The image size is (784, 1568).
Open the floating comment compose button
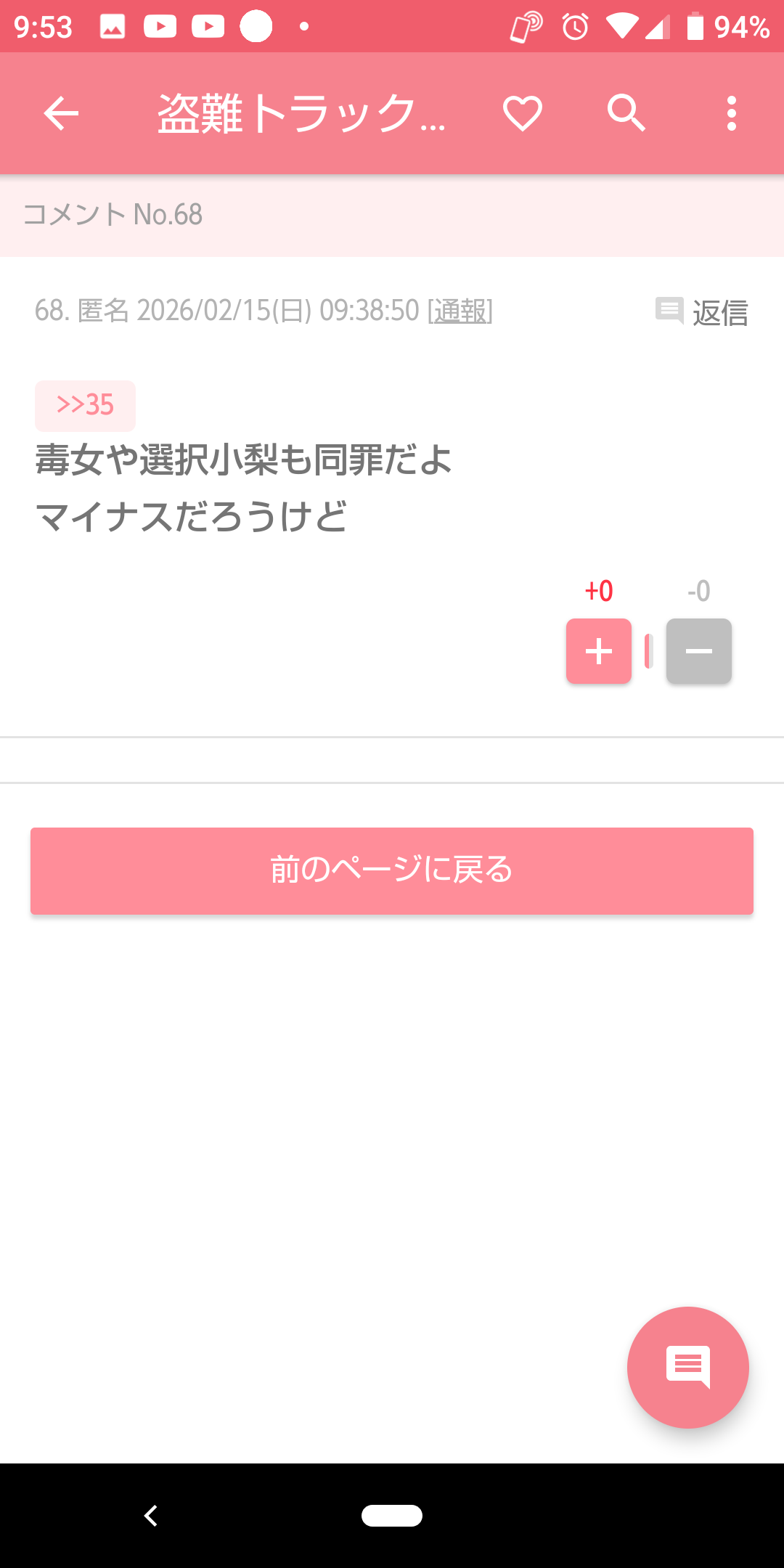[687, 1367]
